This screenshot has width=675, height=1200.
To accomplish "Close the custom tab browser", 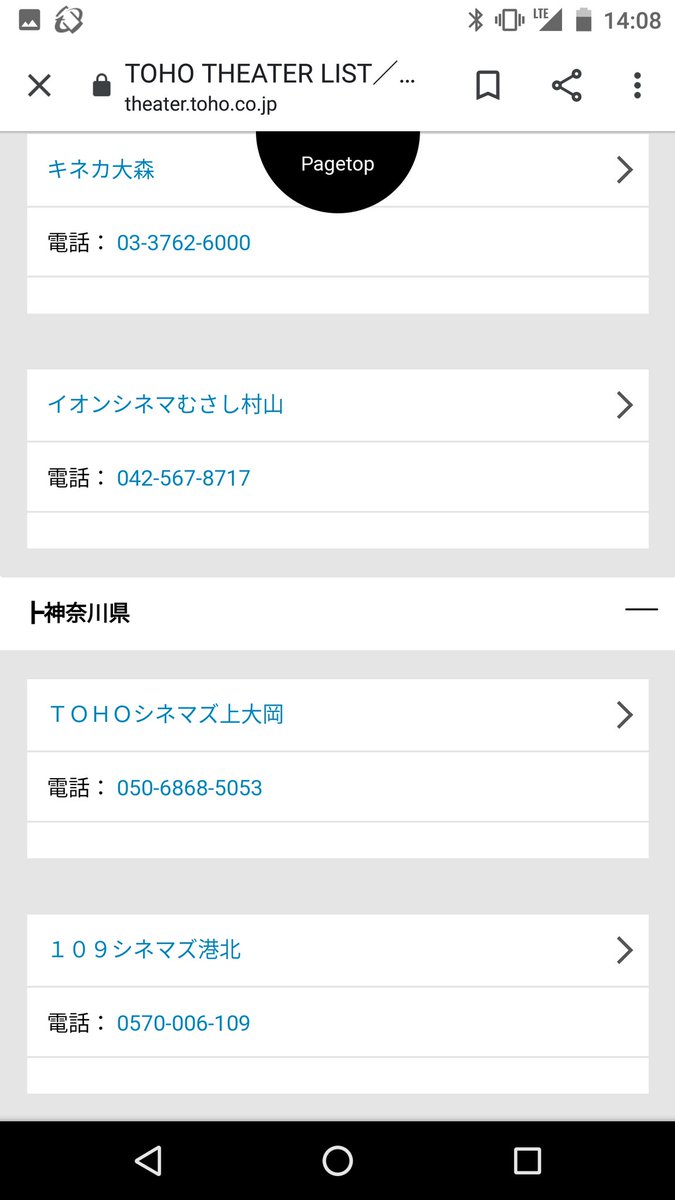I will pos(39,86).
